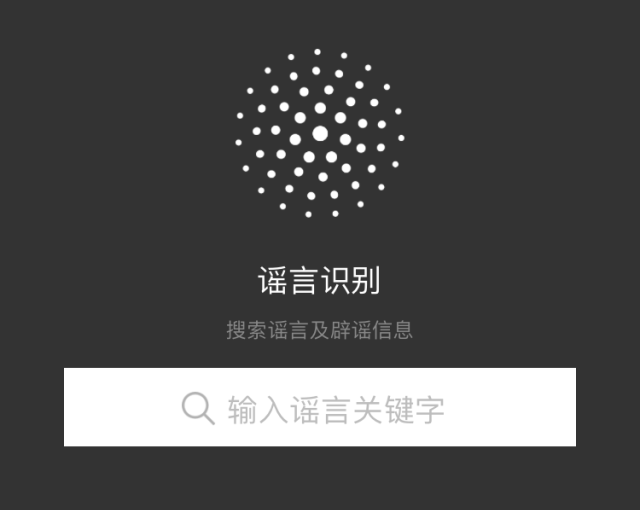Tap the 输入谣言关键字 search field
The width and height of the screenshot is (640, 510).
[x=320, y=407]
